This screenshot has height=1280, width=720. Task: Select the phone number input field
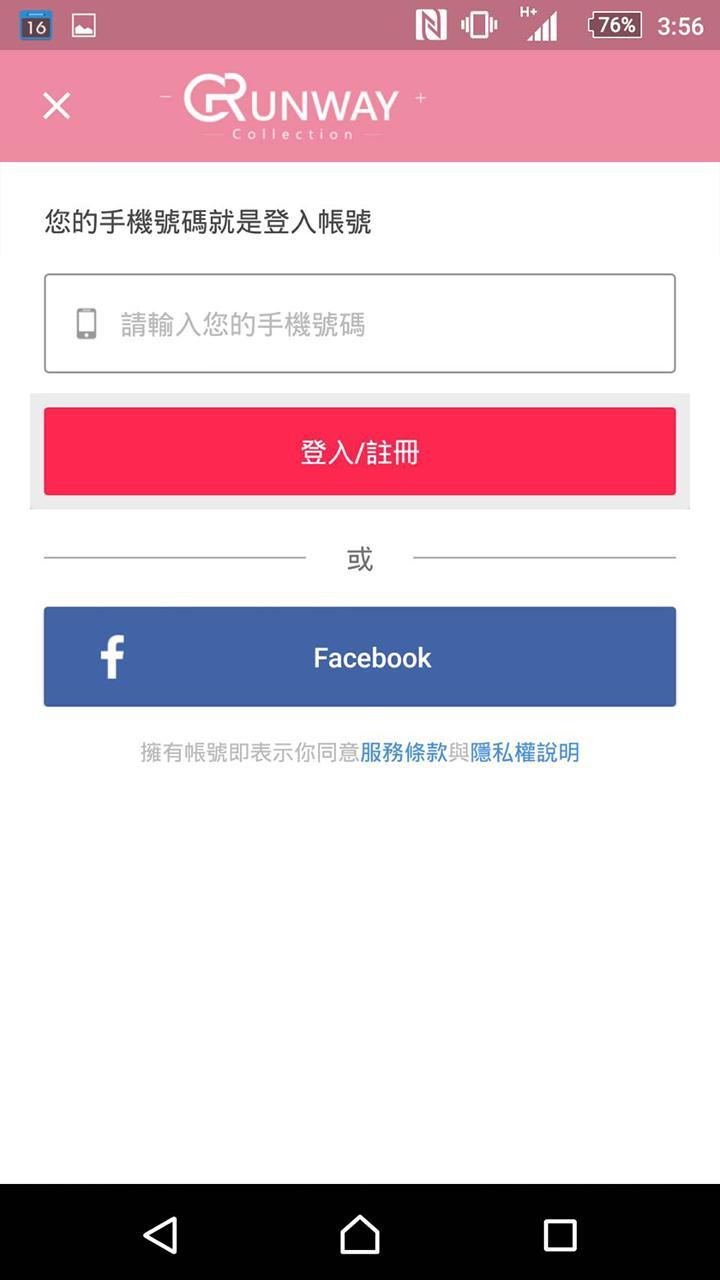[x=359, y=322]
